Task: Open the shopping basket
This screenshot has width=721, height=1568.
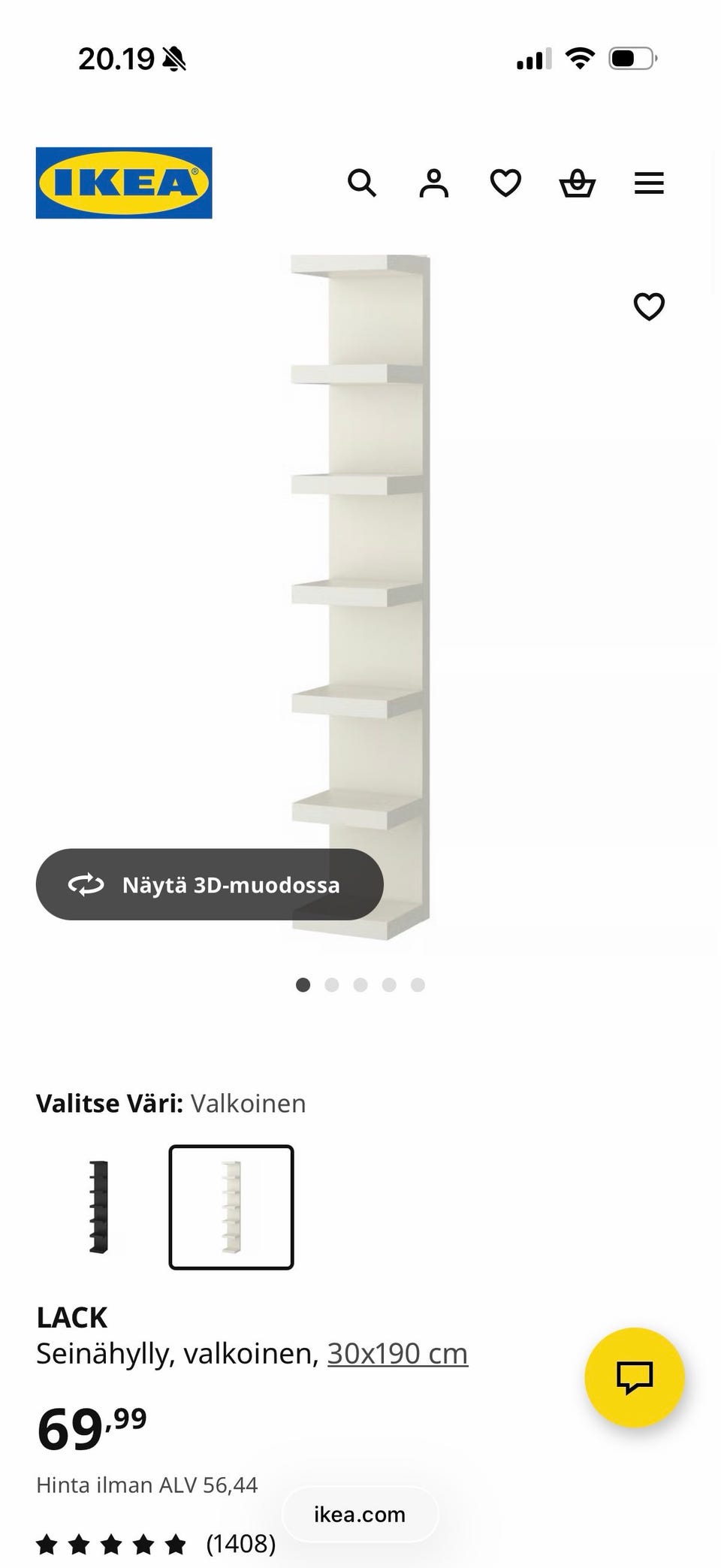Action: 577,183
